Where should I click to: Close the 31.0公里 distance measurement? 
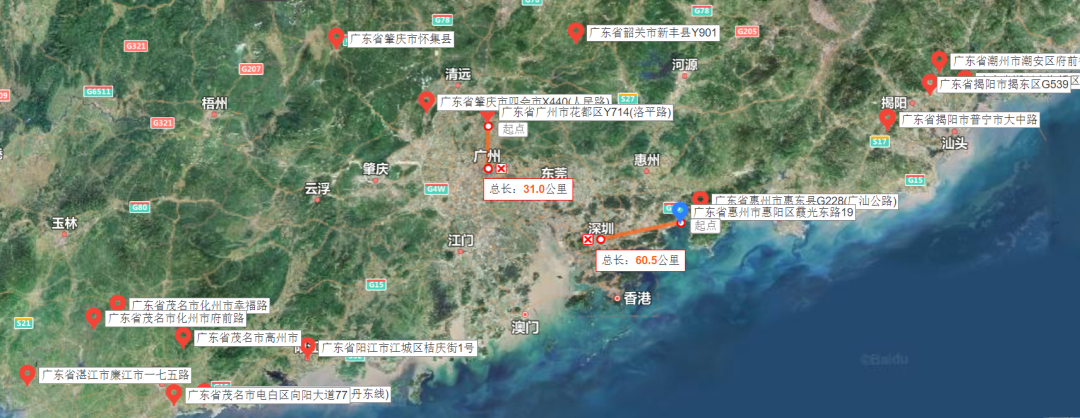tap(502, 169)
